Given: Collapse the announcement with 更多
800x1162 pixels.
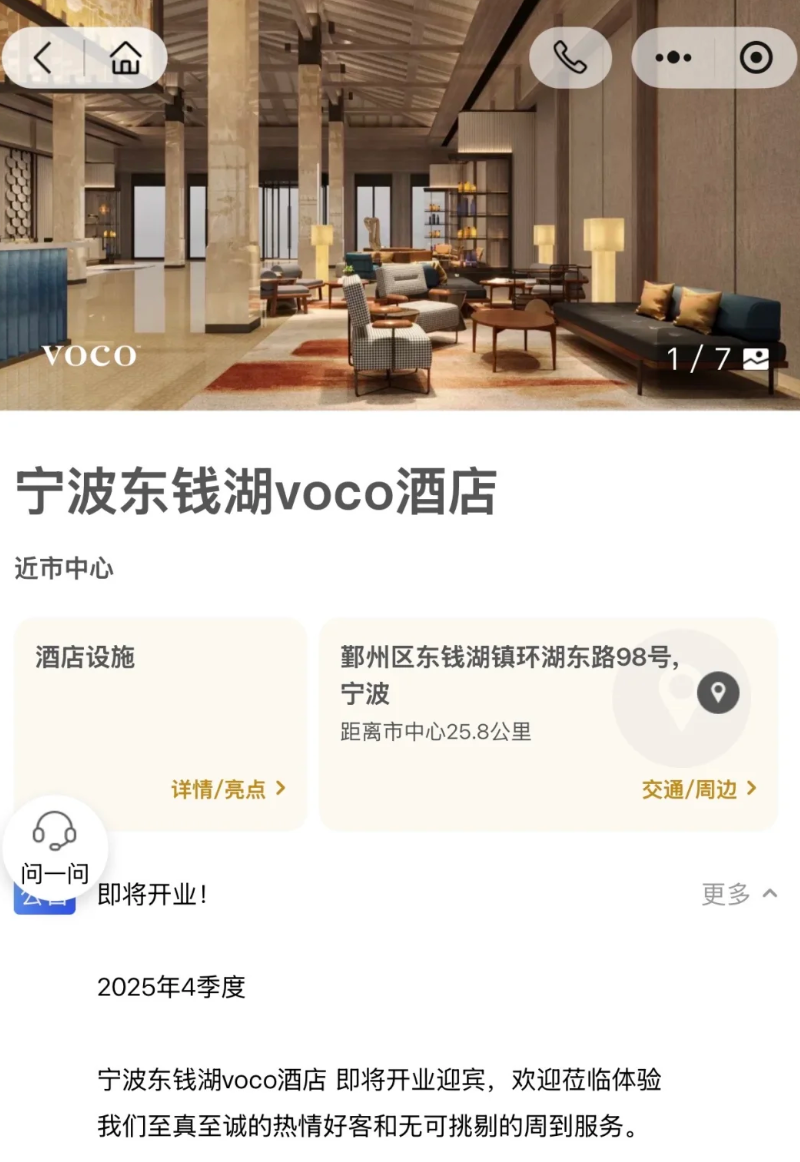Looking at the screenshot, I should click(739, 894).
